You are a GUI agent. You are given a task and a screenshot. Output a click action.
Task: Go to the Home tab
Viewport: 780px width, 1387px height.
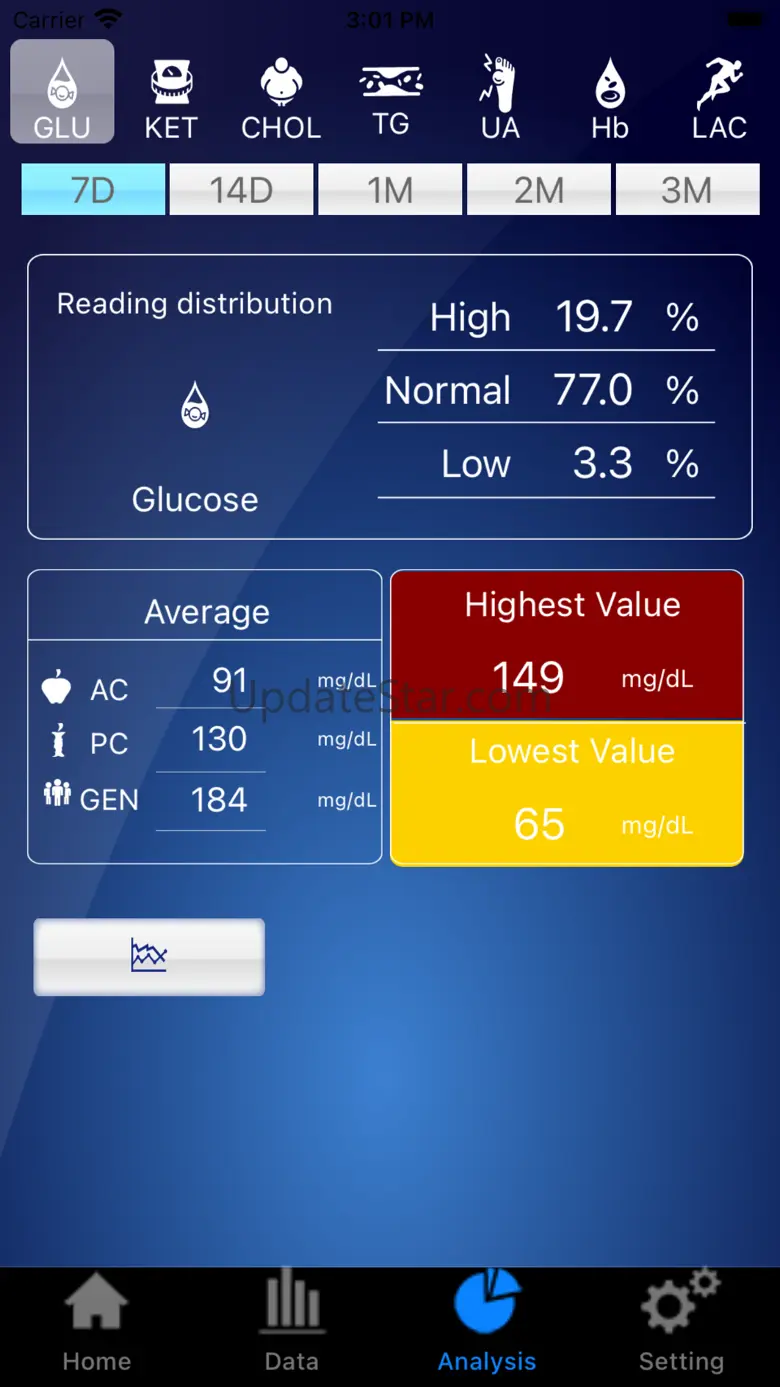pyautogui.click(x=97, y=1323)
